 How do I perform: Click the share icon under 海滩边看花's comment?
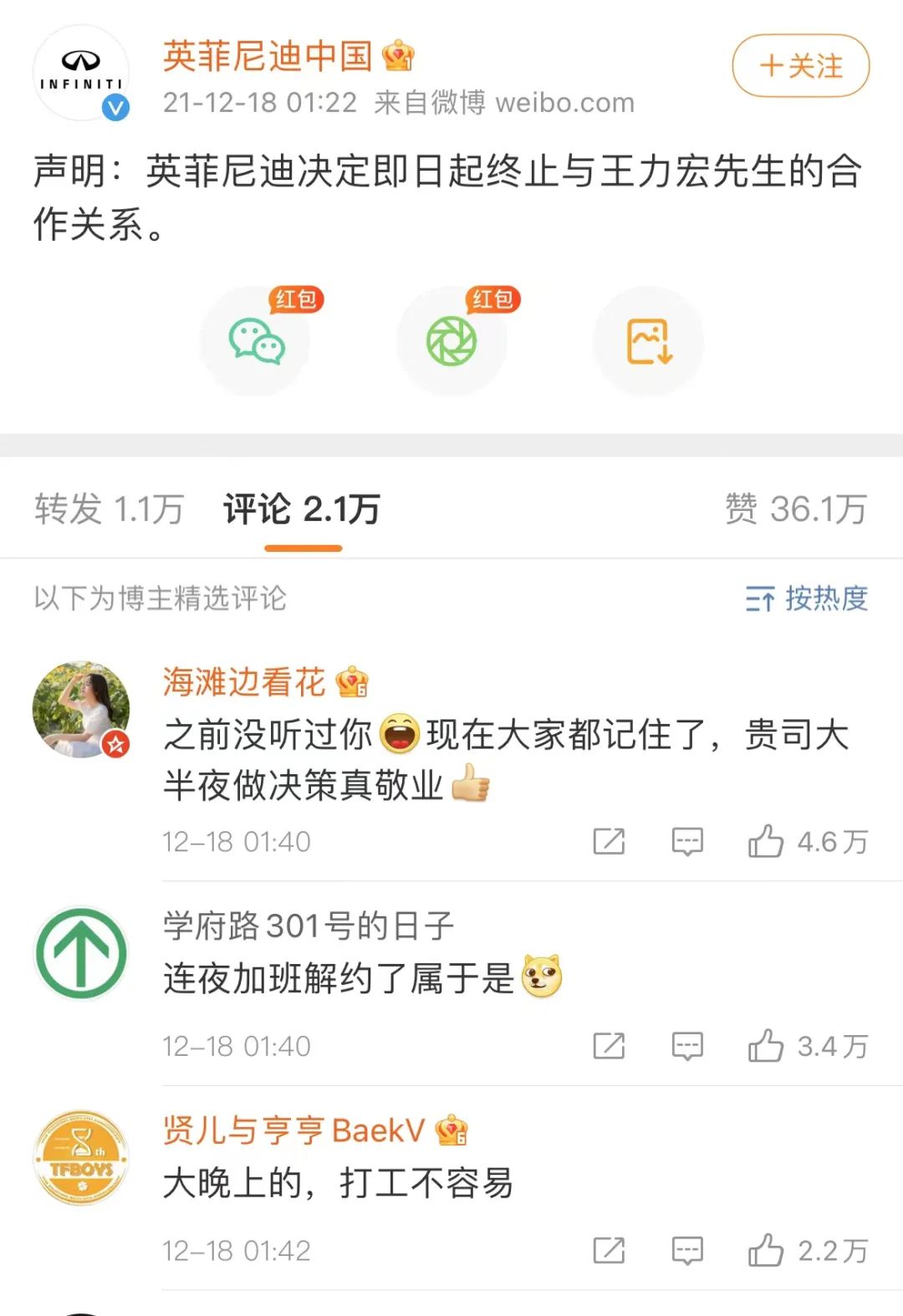pos(610,841)
